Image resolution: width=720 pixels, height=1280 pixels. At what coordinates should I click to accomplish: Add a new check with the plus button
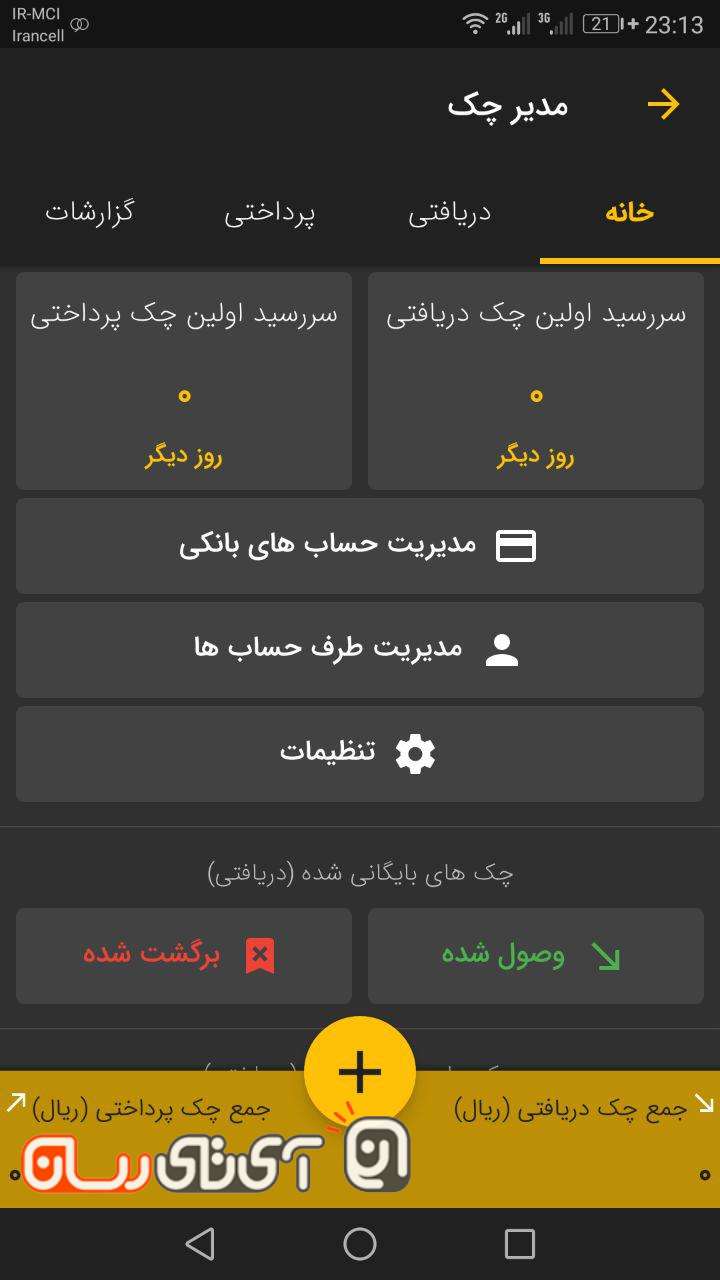(360, 1072)
